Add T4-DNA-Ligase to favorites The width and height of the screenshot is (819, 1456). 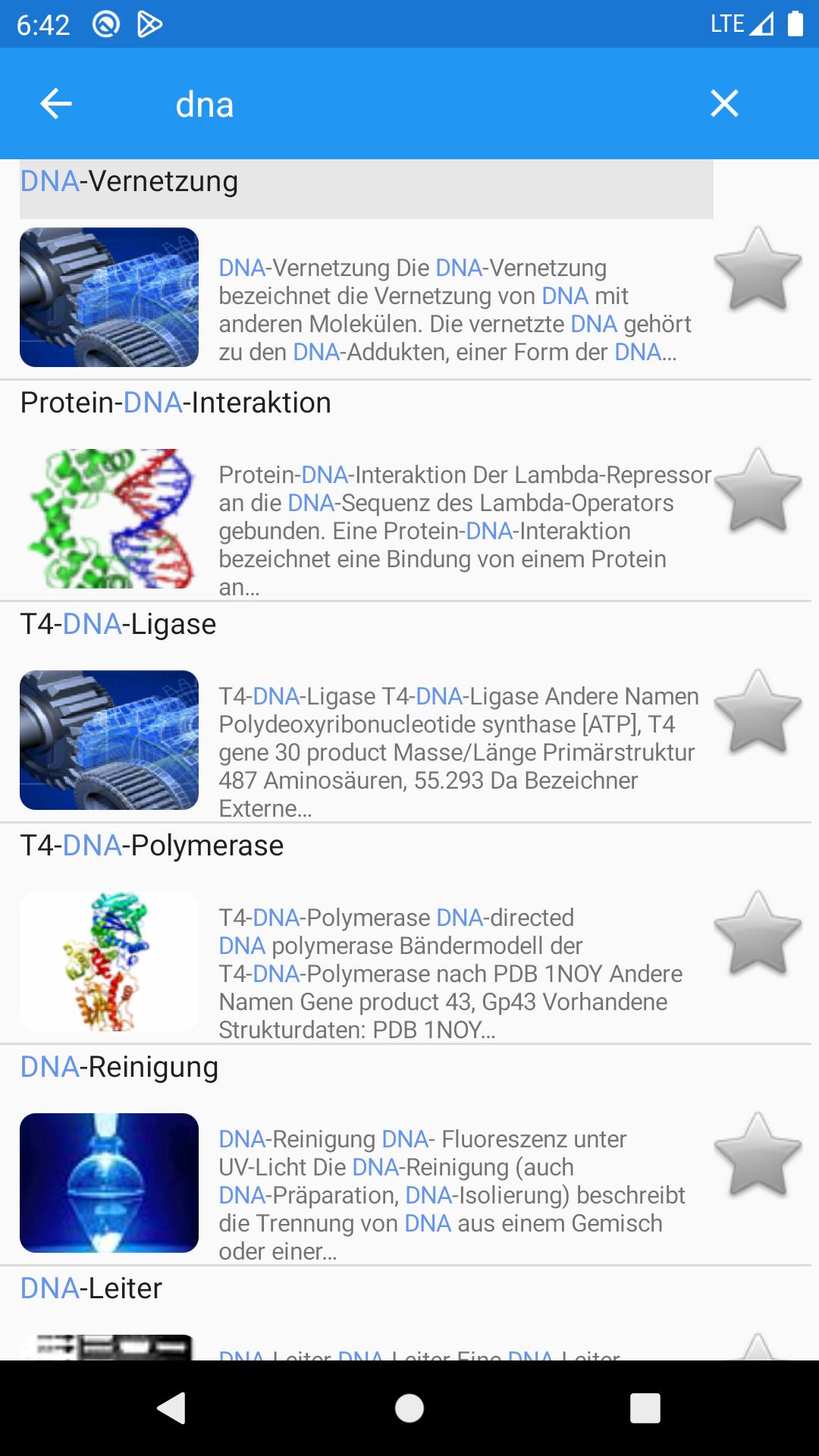[x=758, y=712]
